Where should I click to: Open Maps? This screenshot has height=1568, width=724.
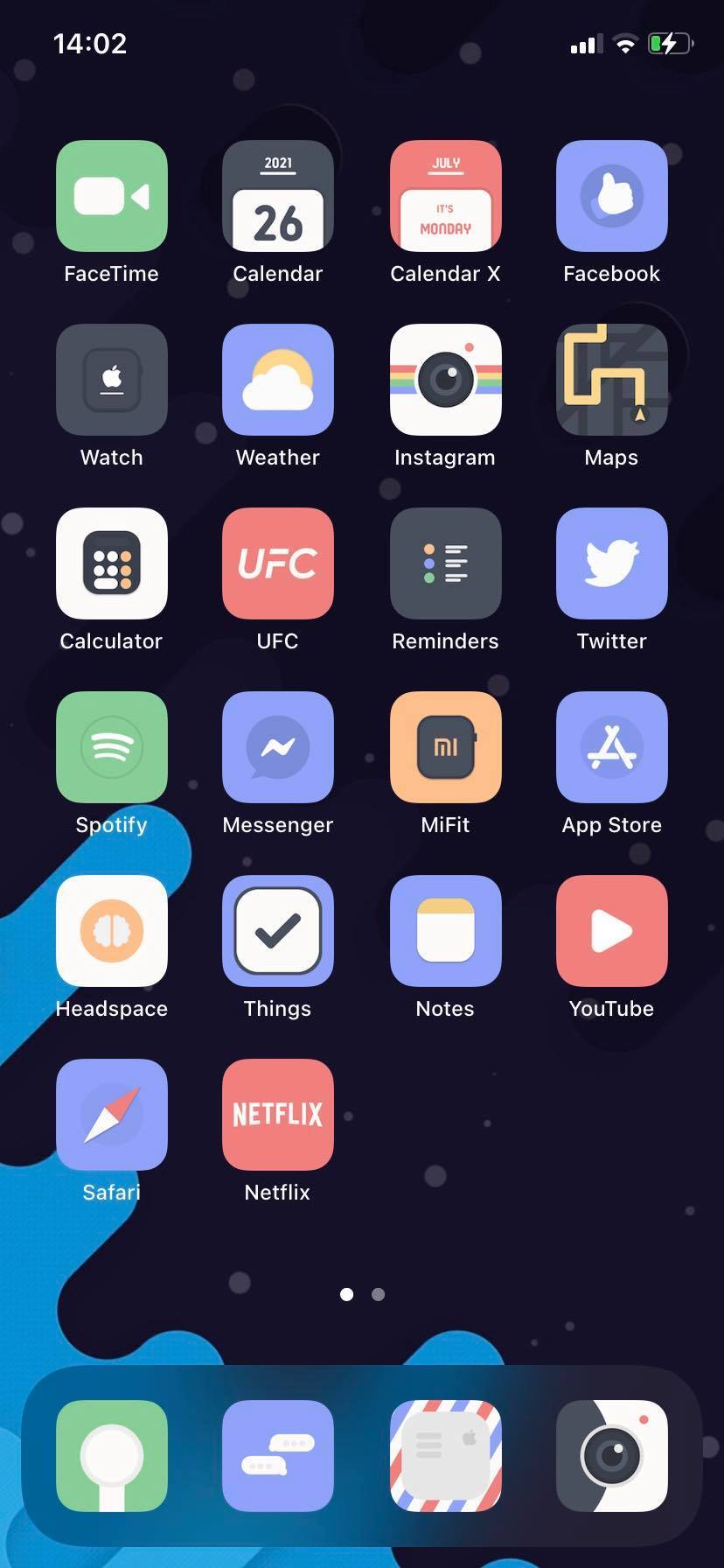pyautogui.click(x=611, y=380)
